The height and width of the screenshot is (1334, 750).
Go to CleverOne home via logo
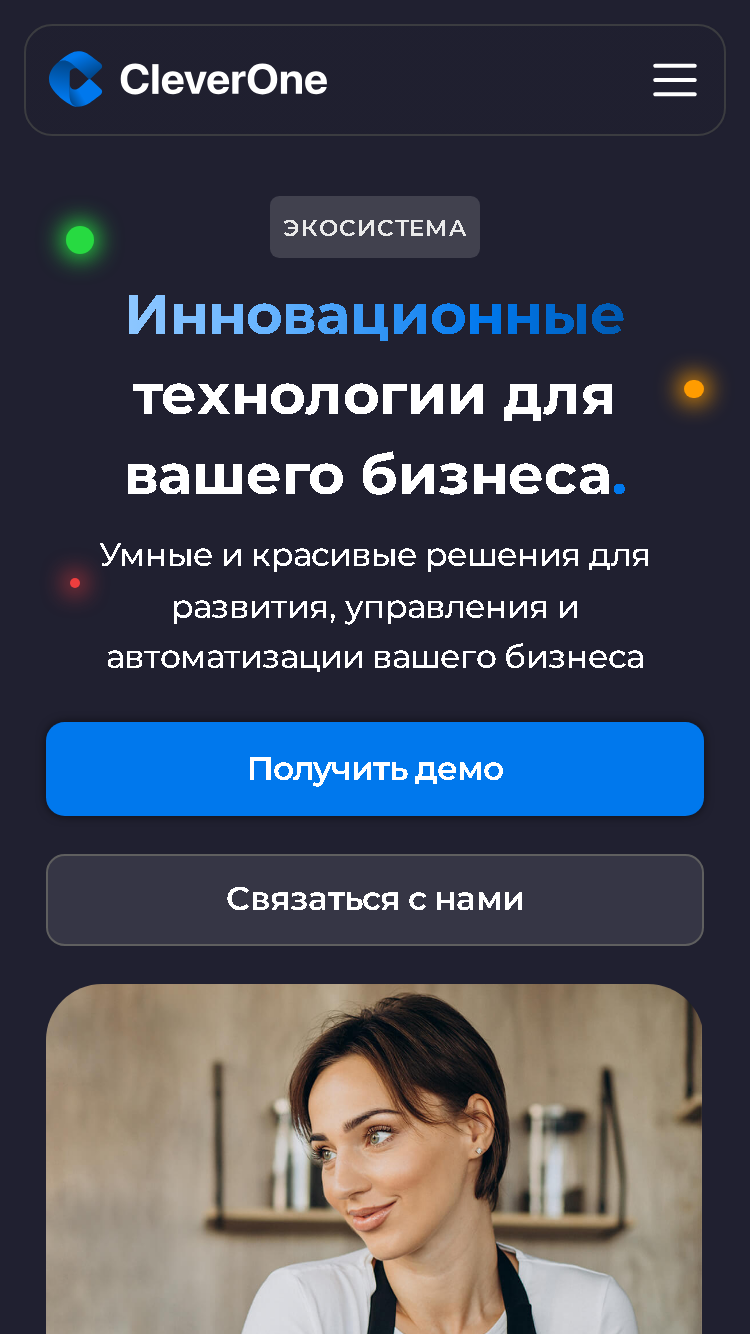click(x=188, y=79)
